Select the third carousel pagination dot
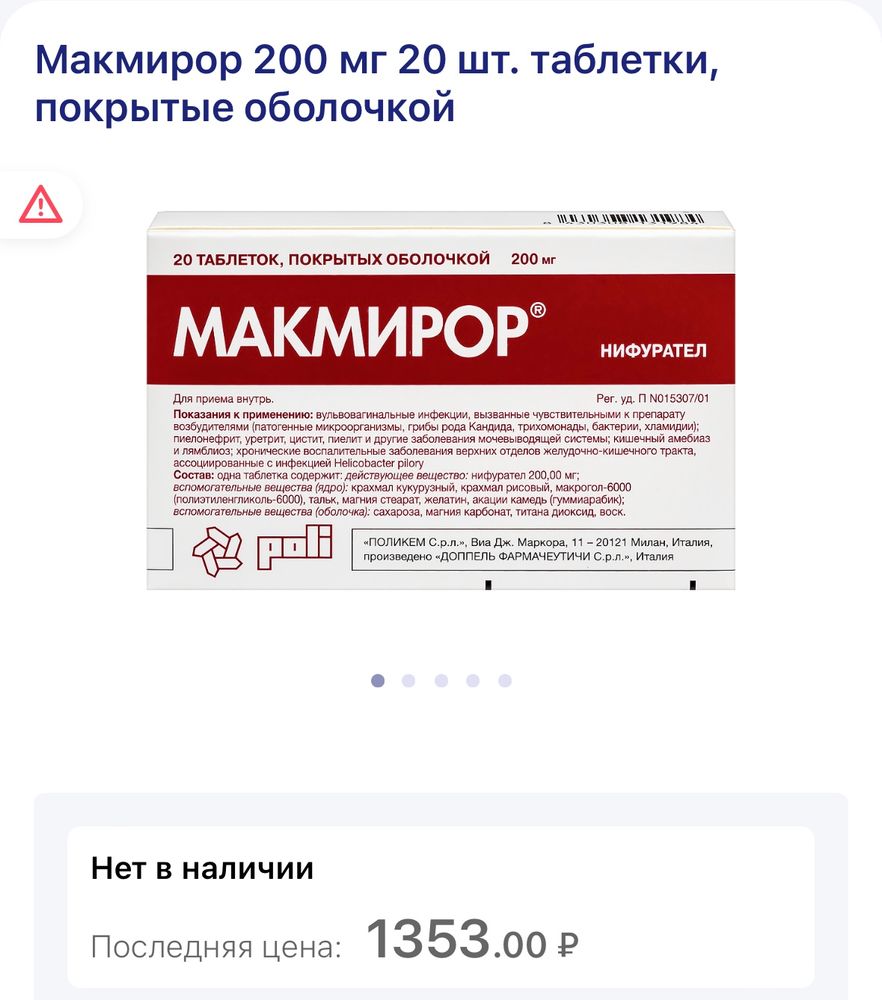 click(441, 679)
